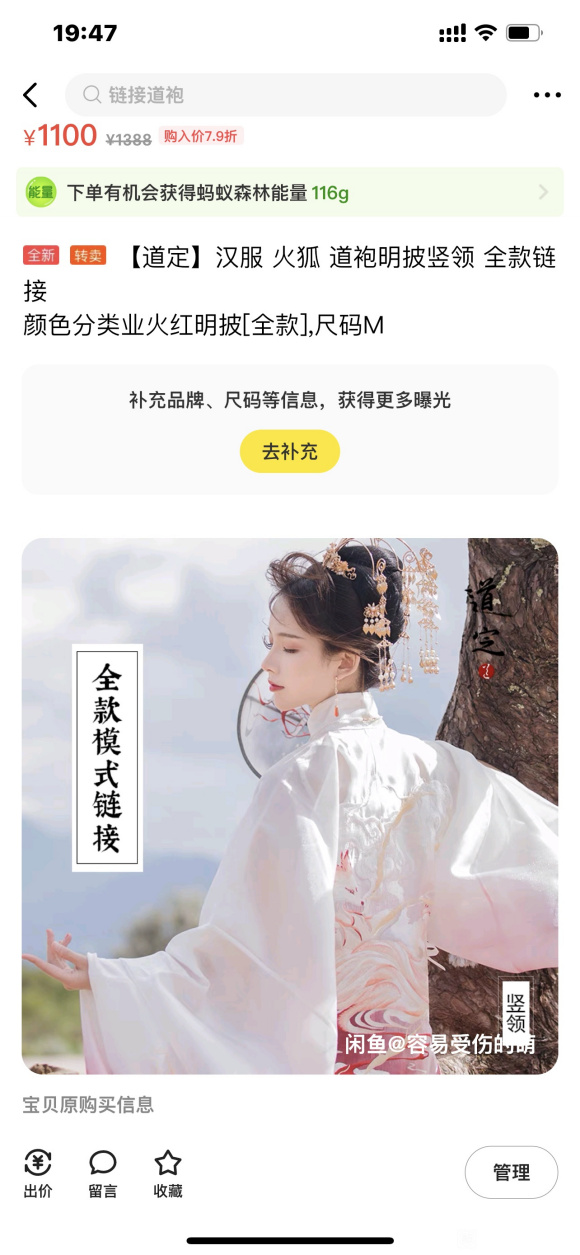The image size is (580, 1255).
Task: Add item to favorites via 收藏
Action: pos(168,1174)
